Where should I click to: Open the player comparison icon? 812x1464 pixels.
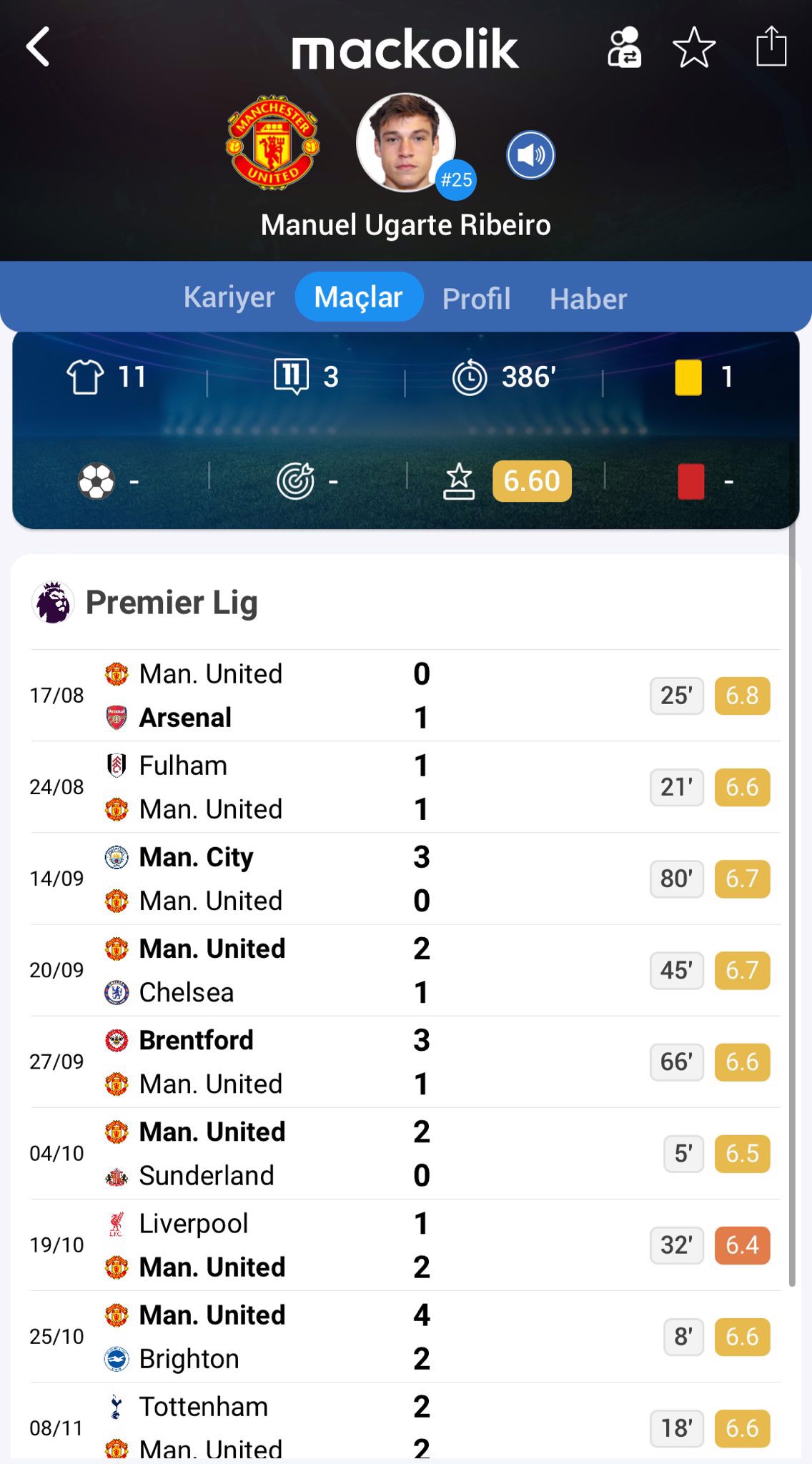624,48
